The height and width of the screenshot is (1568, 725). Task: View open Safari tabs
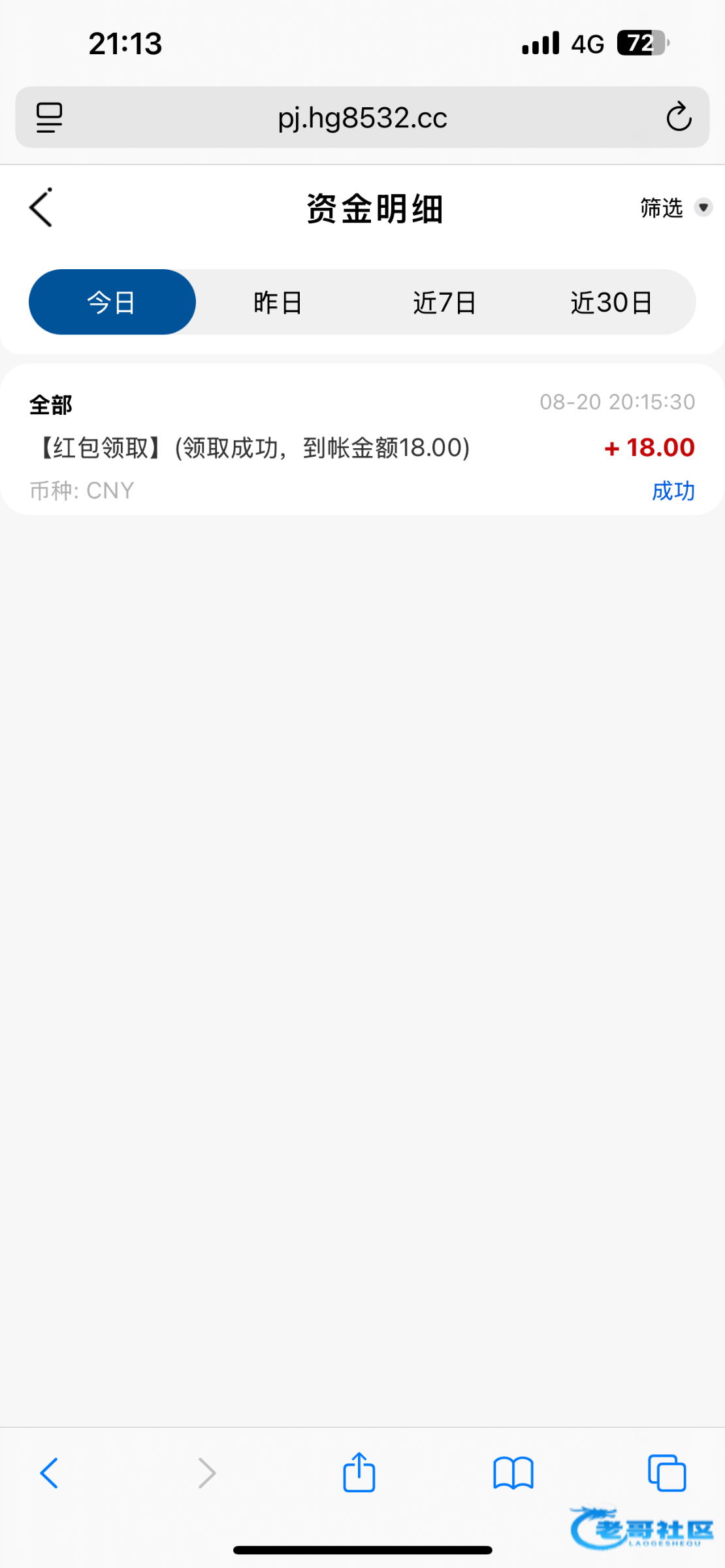coord(667,1473)
